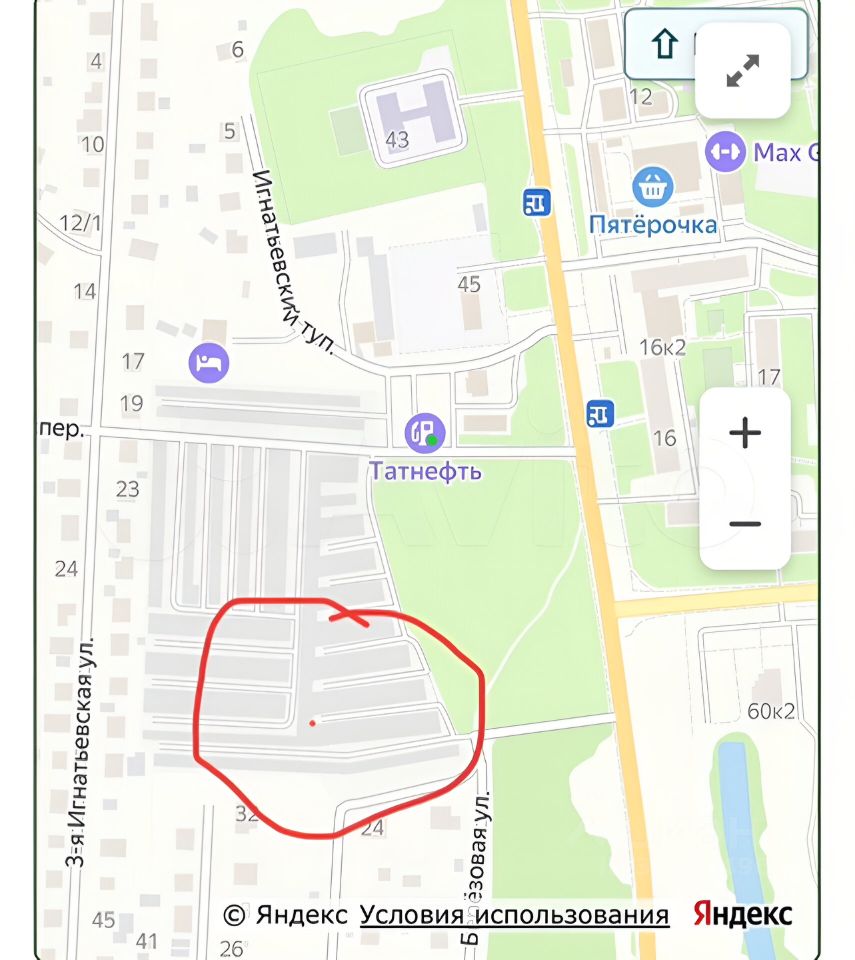Zoom out with the minus button
855x960 pixels.
745,523
